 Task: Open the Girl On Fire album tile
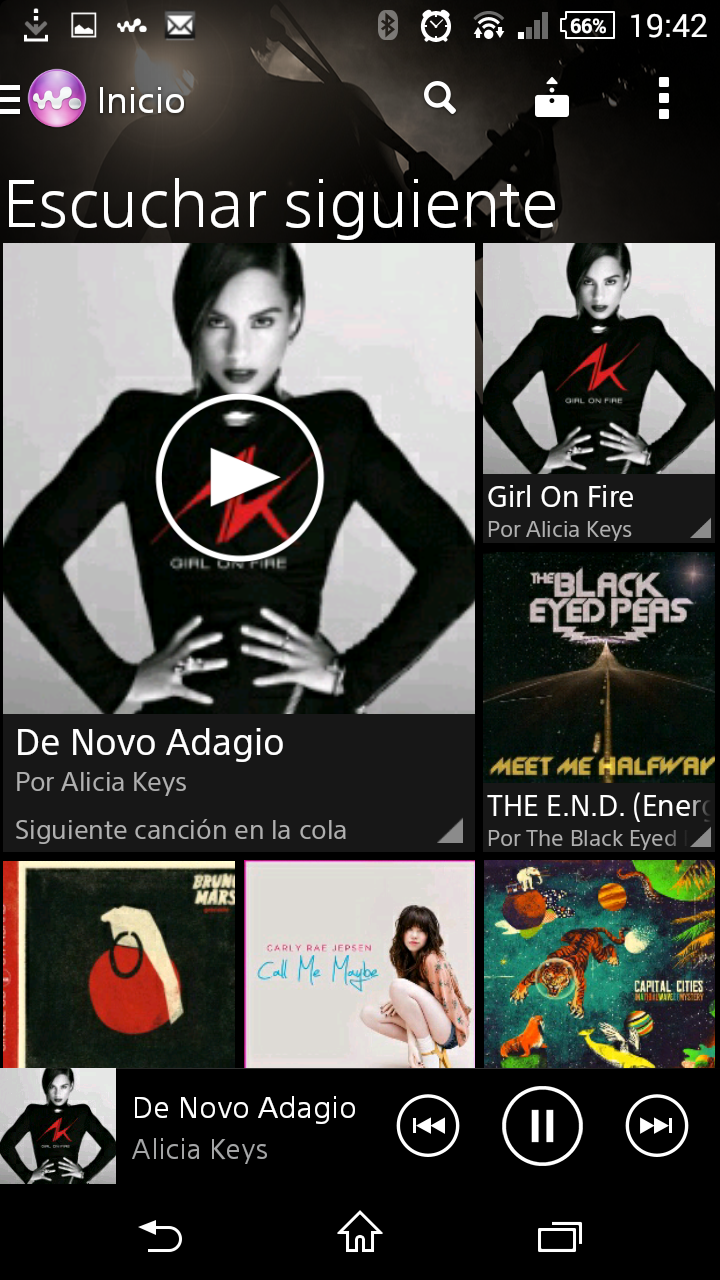click(x=598, y=392)
